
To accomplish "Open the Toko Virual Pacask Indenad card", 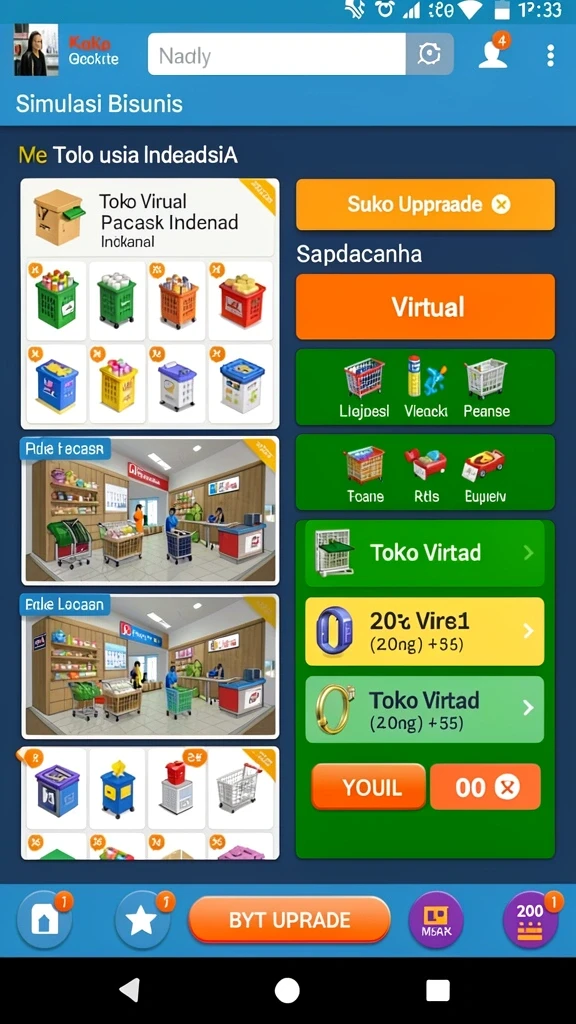I will [150, 218].
